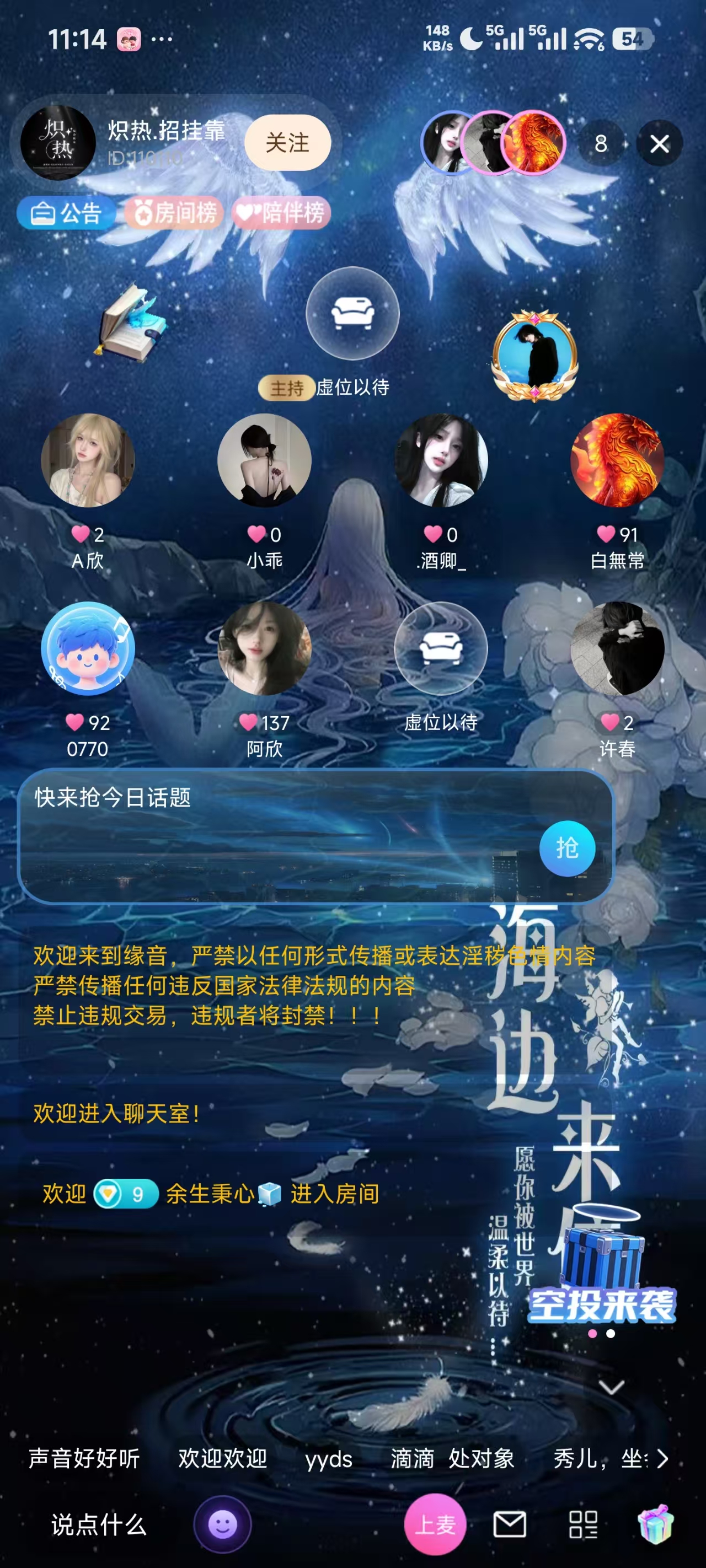
Task: Close the voice chat room
Action: (659, 144)
